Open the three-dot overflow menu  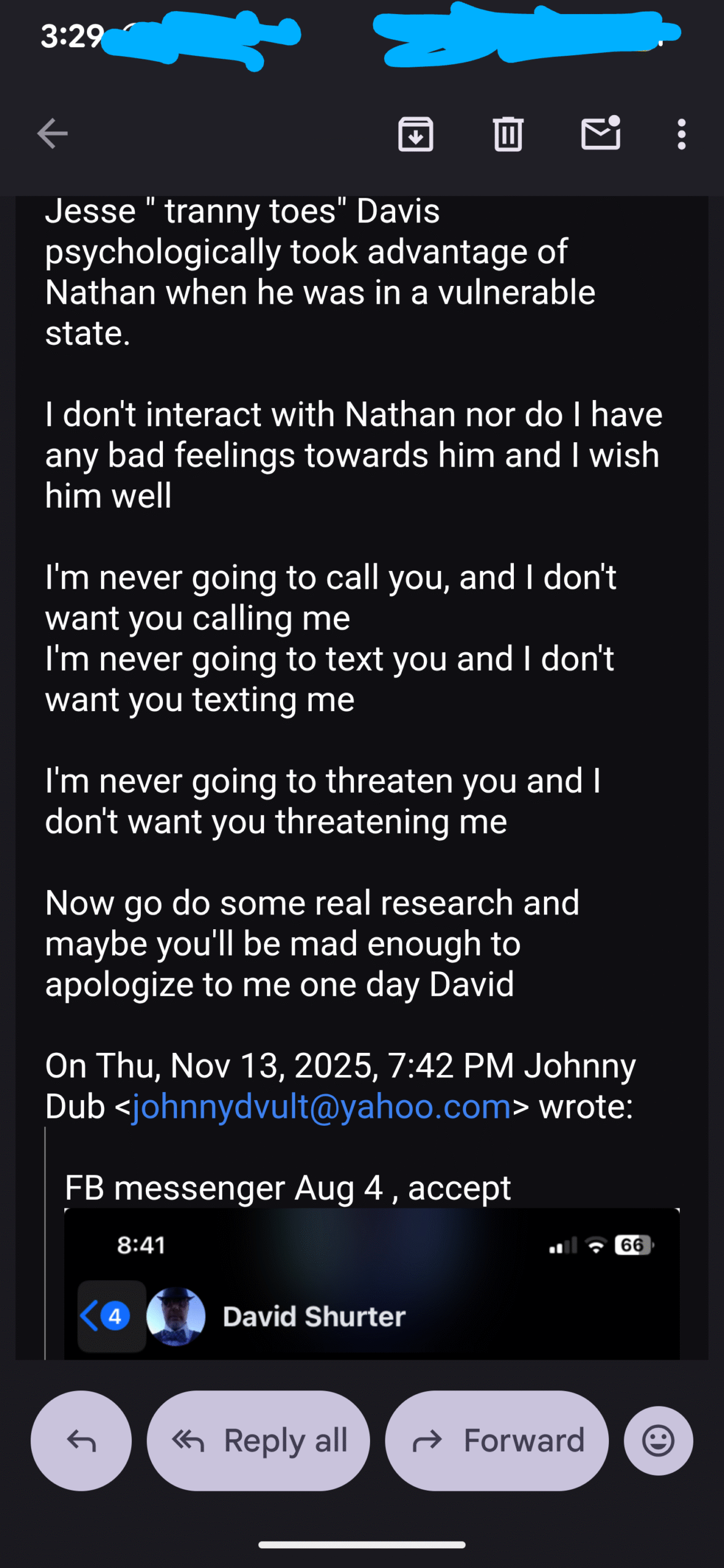(681, 134)
